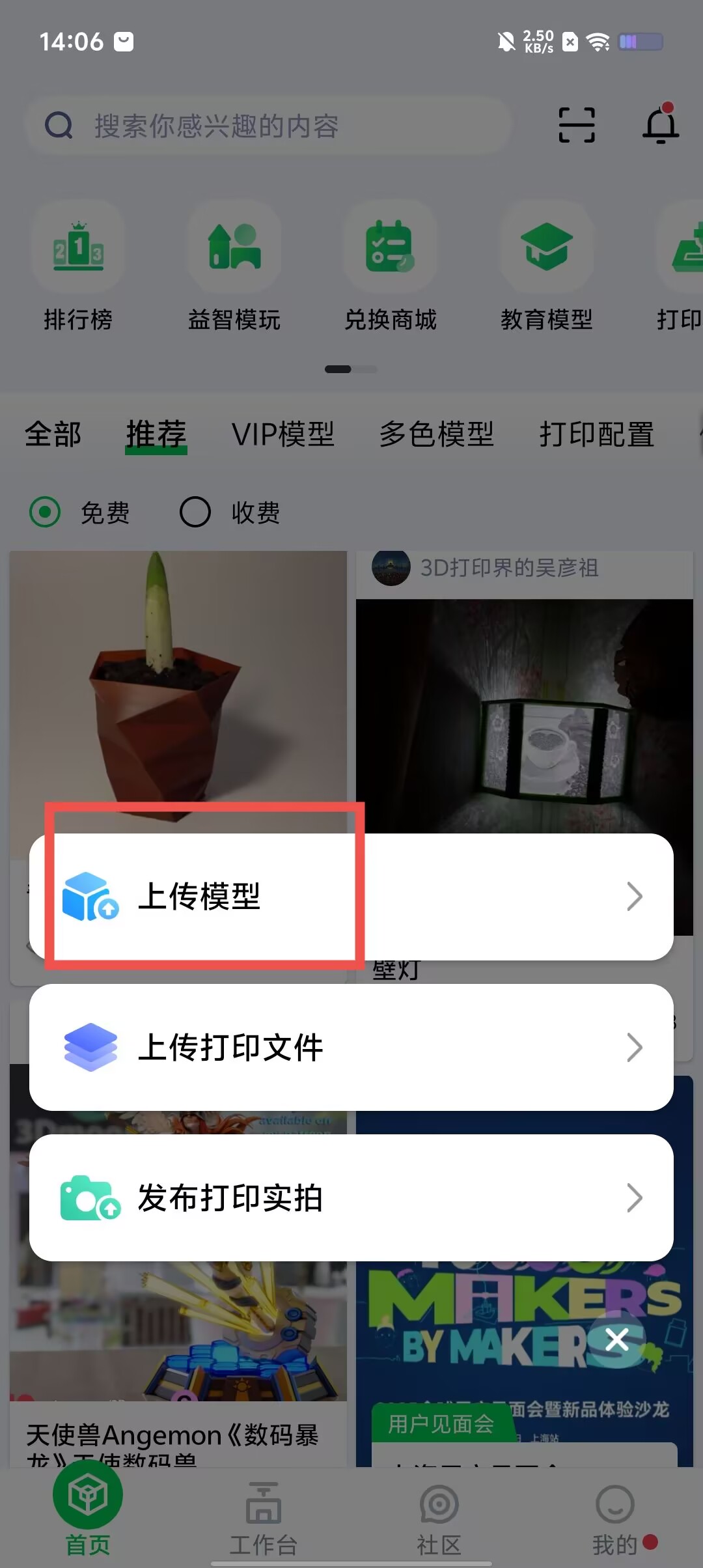Image resolution: width=703 pixels, height=1568 pixels.
Task: Switch to 打印配置 tab
Action: 596,434
